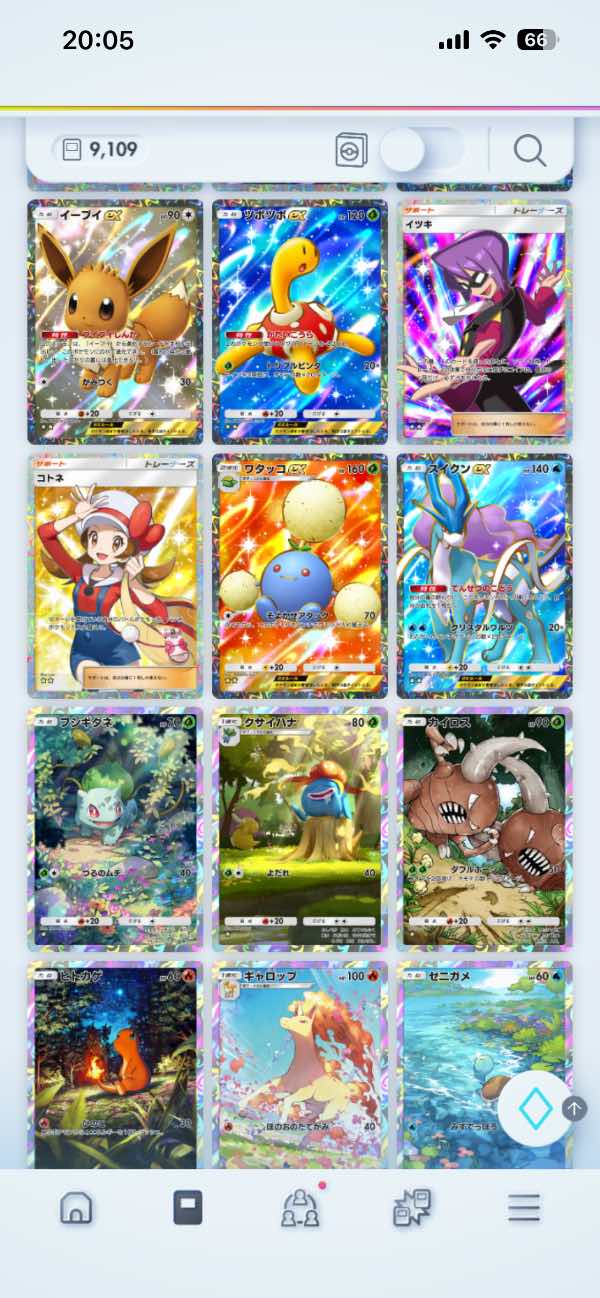View the Will supporter card
This screenshot has height=1298, width=600.
484,322
